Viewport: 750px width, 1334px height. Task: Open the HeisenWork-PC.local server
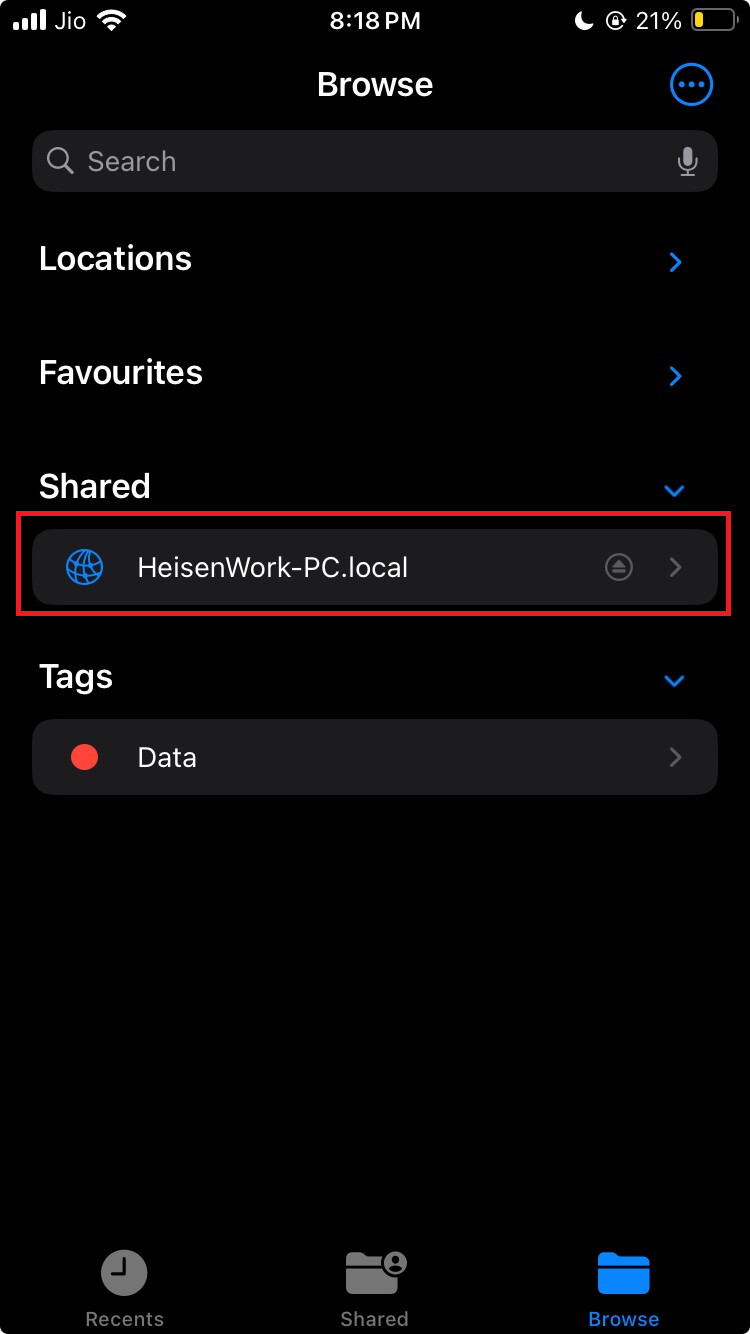[x=300, y=568]
